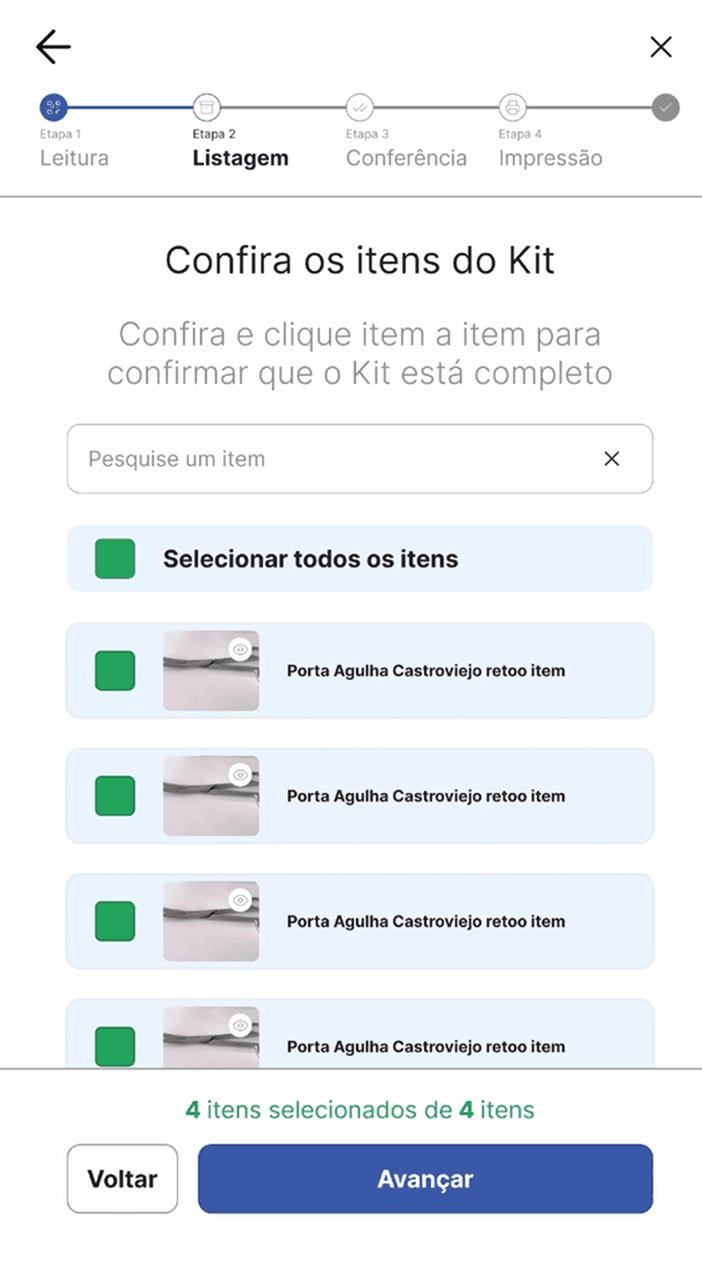
Task: Jump to the Leitura step
Action: (74, 158)
